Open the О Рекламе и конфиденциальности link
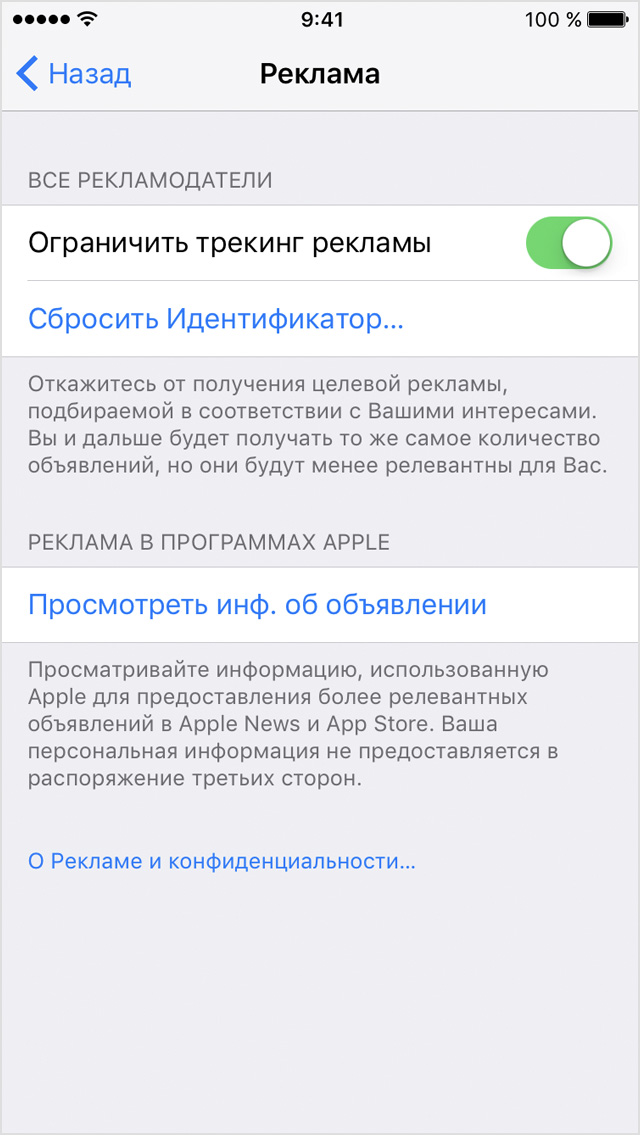The height and width of the screenshot is (1136, 640). coord(221,861)
